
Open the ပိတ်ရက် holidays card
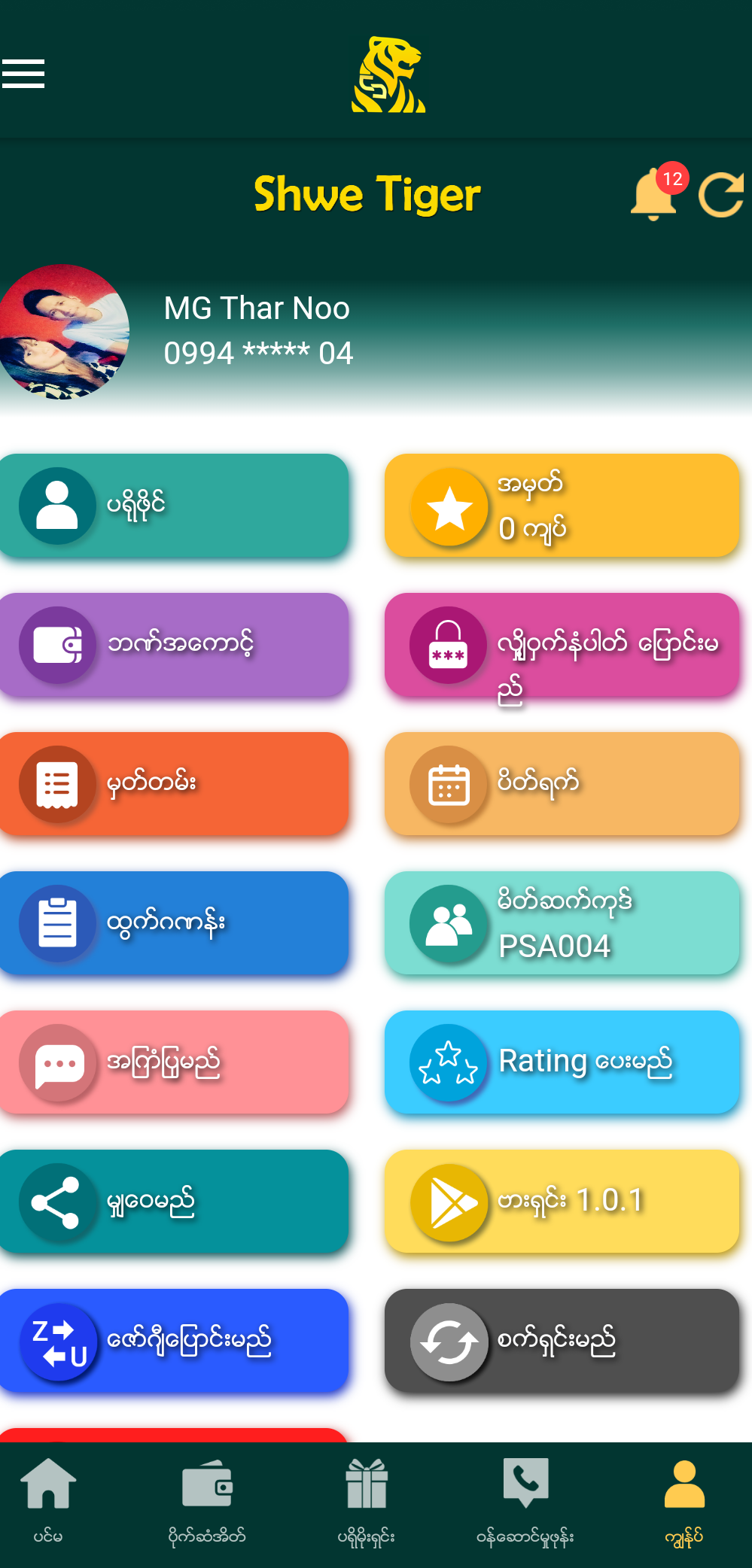point(562,784)
